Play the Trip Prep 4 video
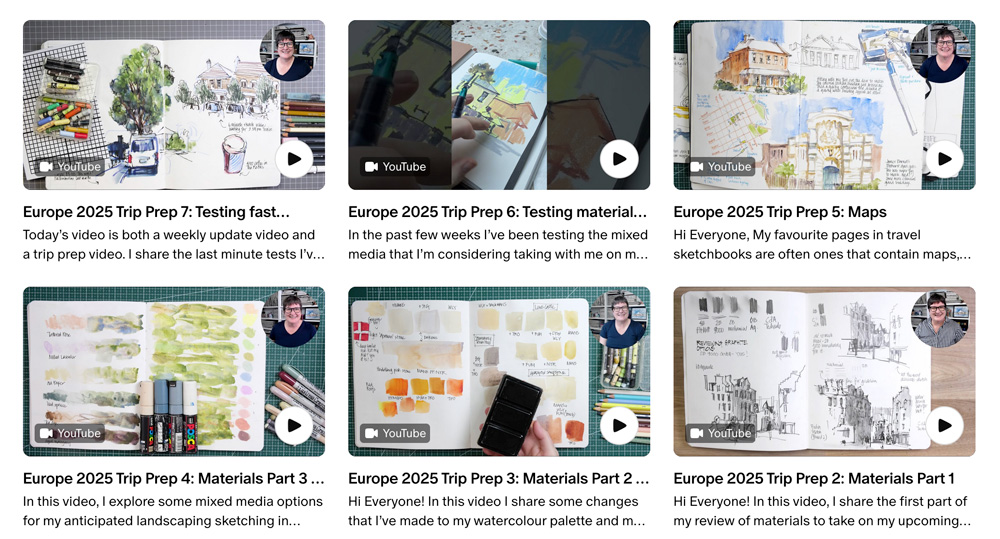 coord(294,425)
